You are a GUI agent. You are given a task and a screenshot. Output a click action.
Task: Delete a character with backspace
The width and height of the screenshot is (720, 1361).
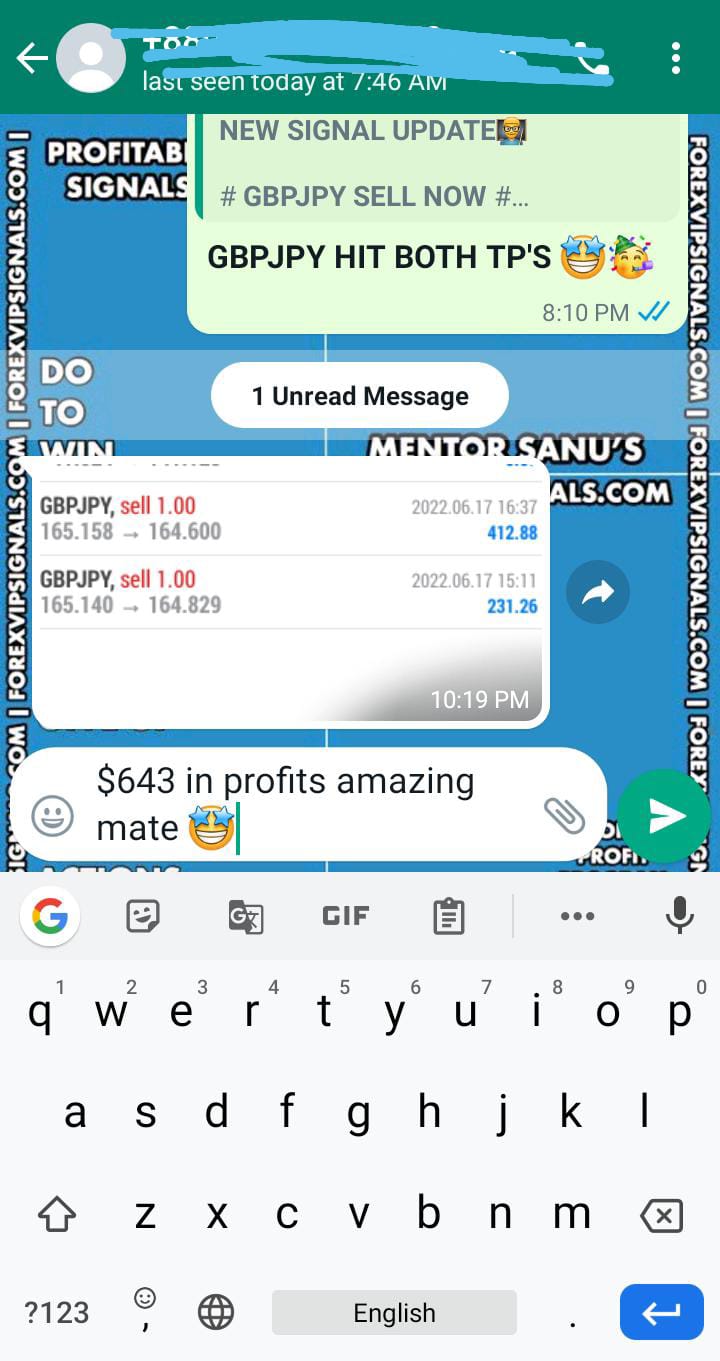[661, 1216]
